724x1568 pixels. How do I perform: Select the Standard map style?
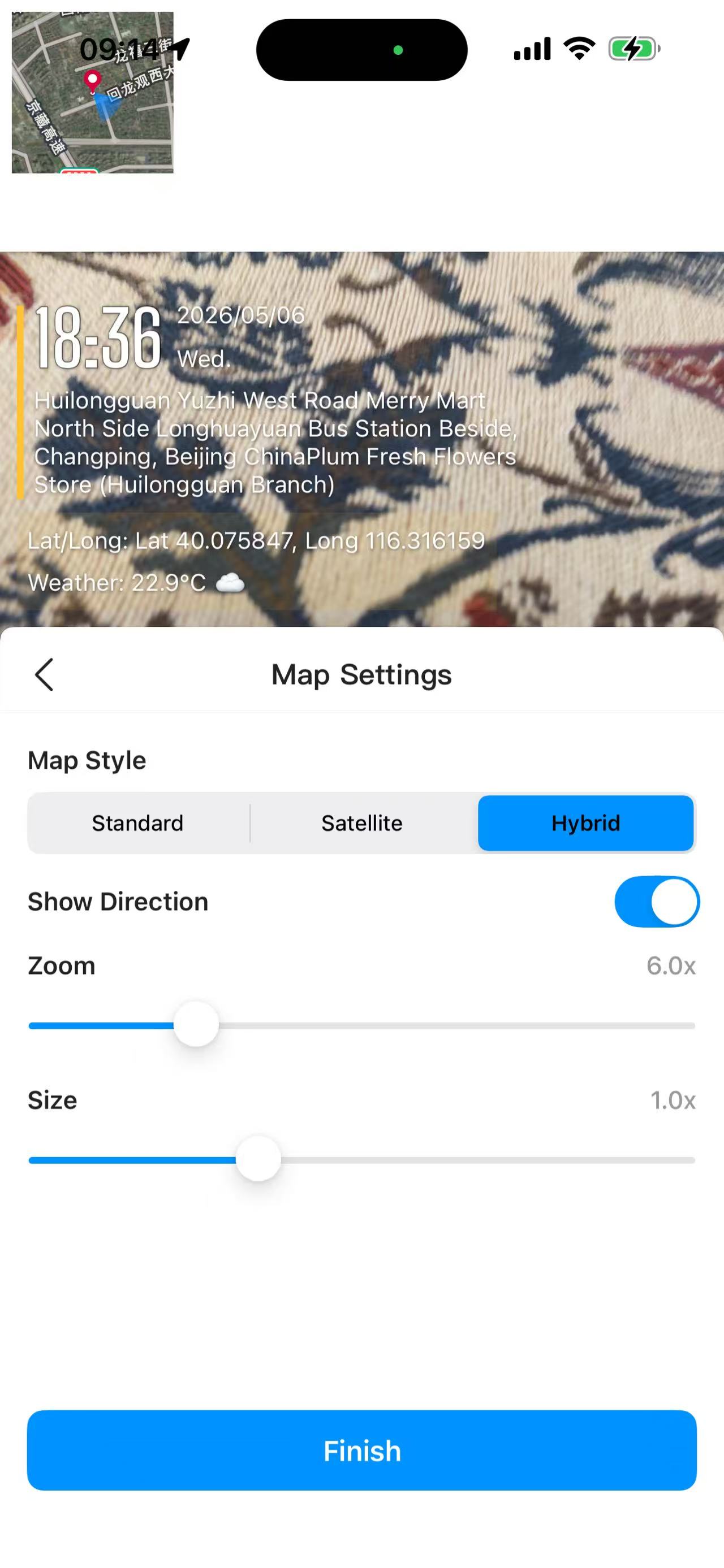[137, 823]
